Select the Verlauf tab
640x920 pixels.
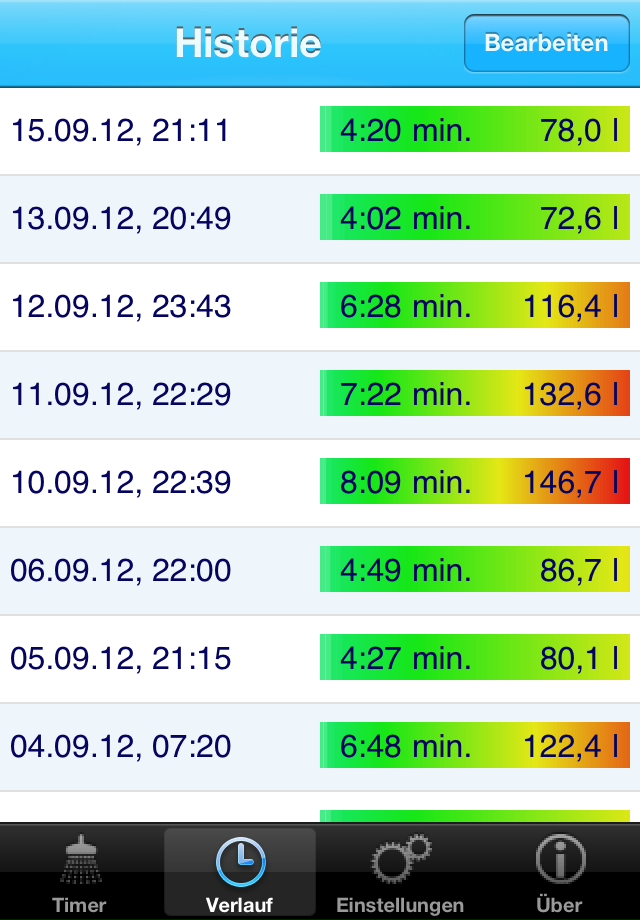tap(240, 873)
